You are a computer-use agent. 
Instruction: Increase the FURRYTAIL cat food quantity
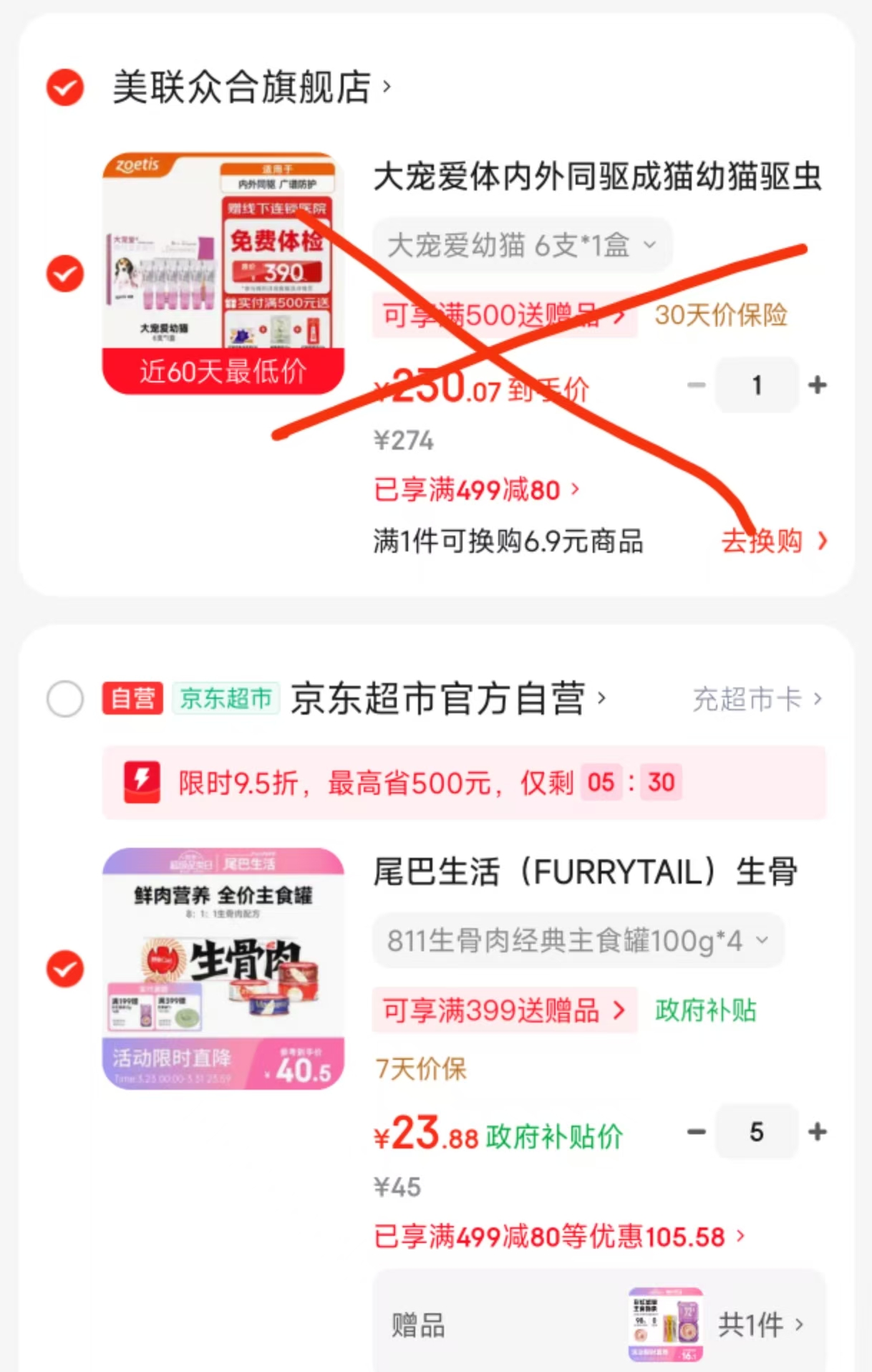point(817,1132)
